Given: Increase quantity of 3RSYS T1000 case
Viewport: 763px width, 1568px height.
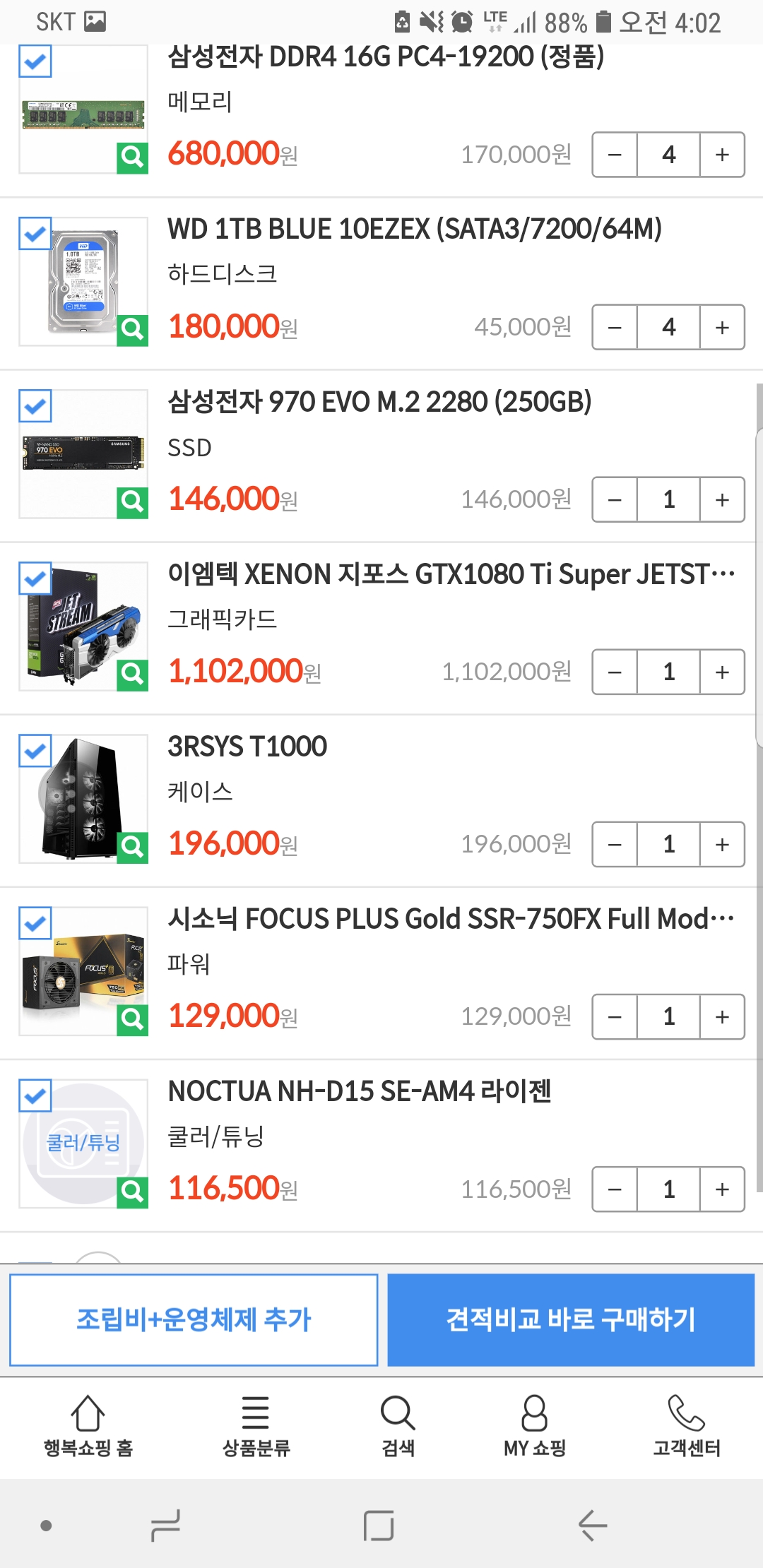Looking at the screenshot, I should tap(722, 844).
